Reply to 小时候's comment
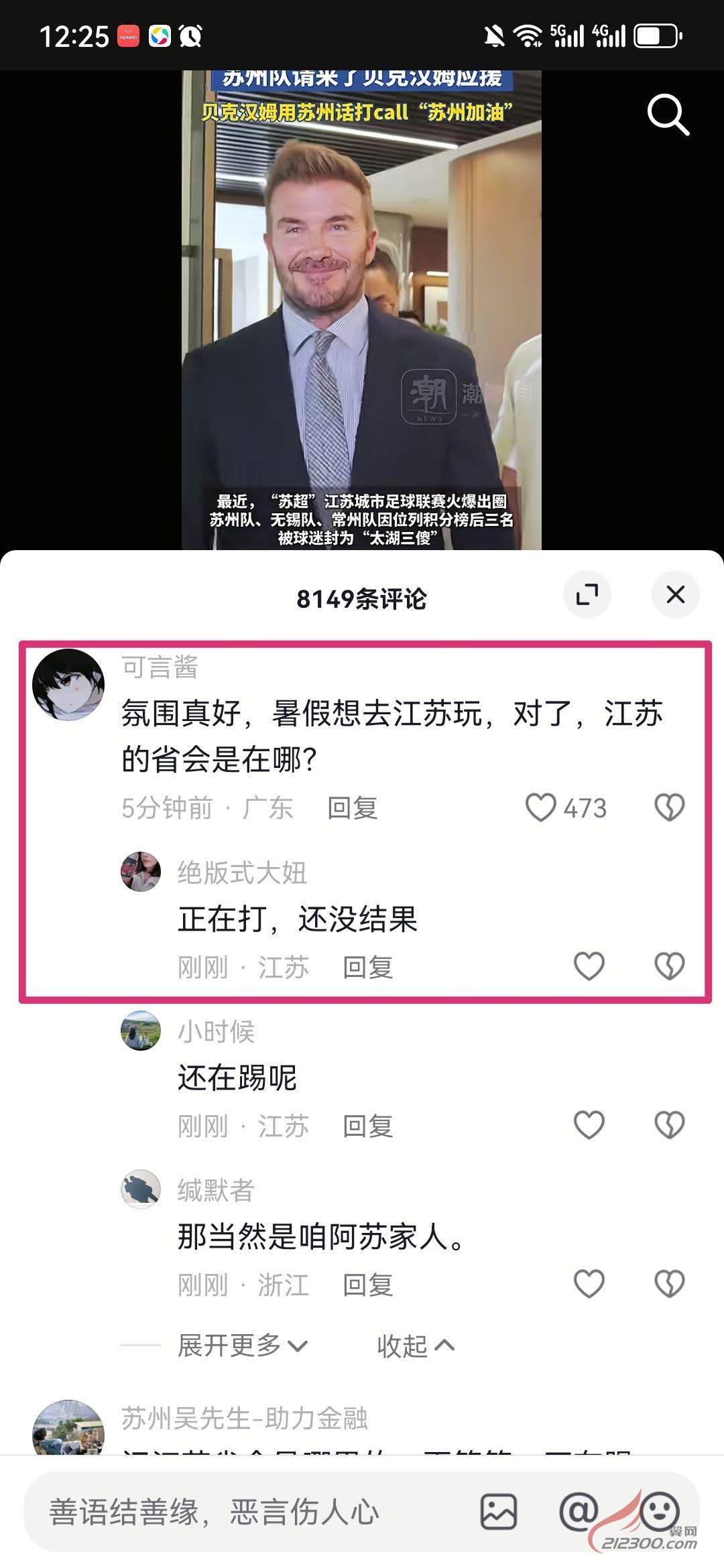 pos(368,1126)
